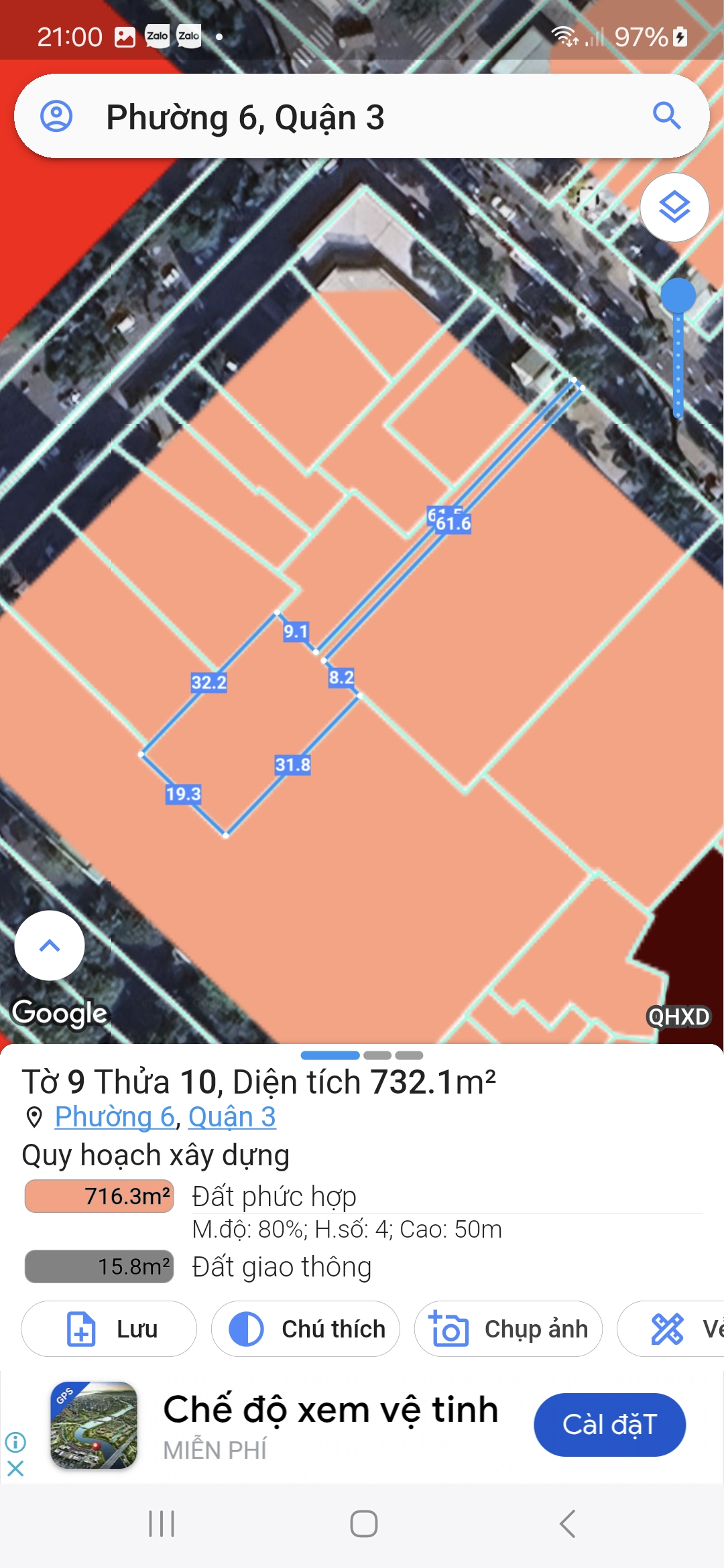
Task: Expand the panel with the up chevron
Action: 50,945
